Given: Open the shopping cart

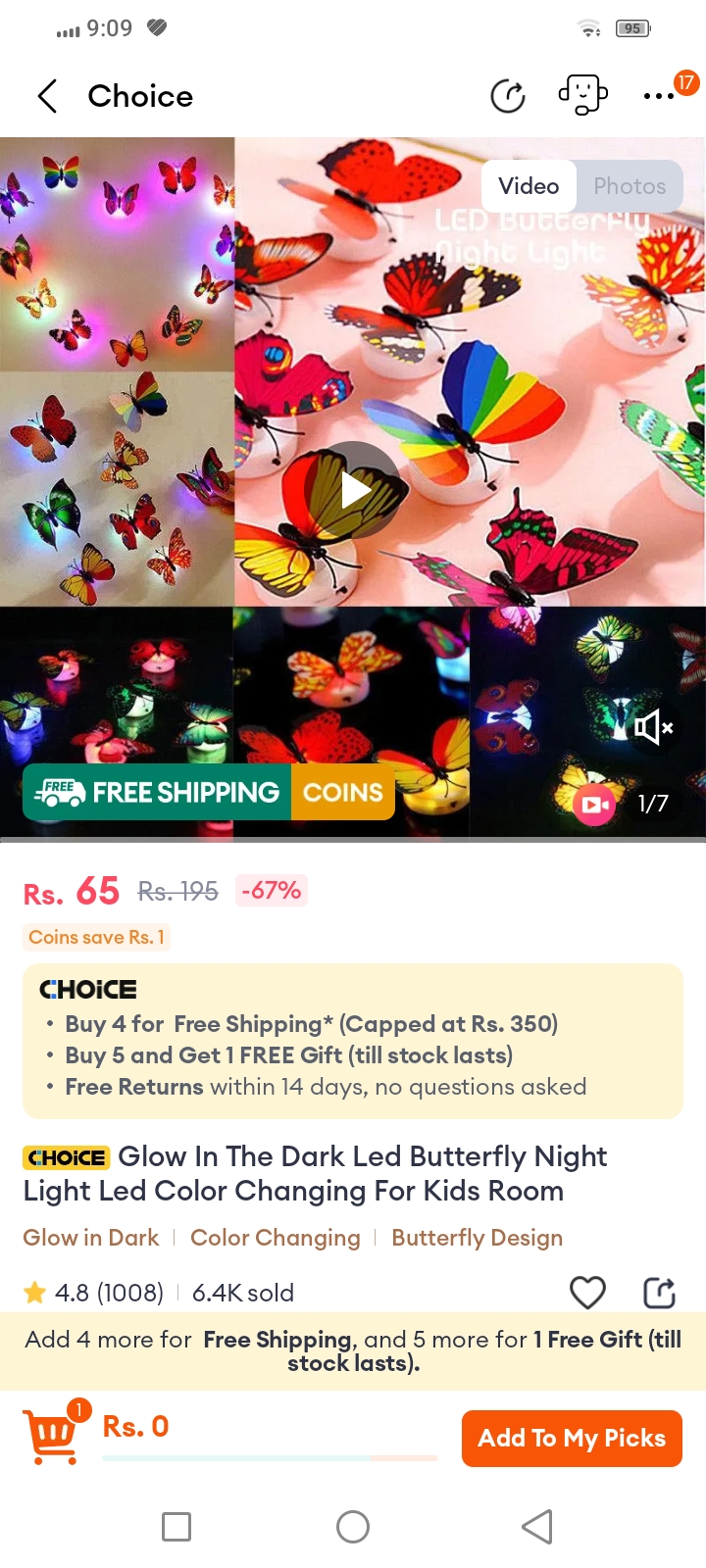Looking at the screenshot, I should [54, 1436].
